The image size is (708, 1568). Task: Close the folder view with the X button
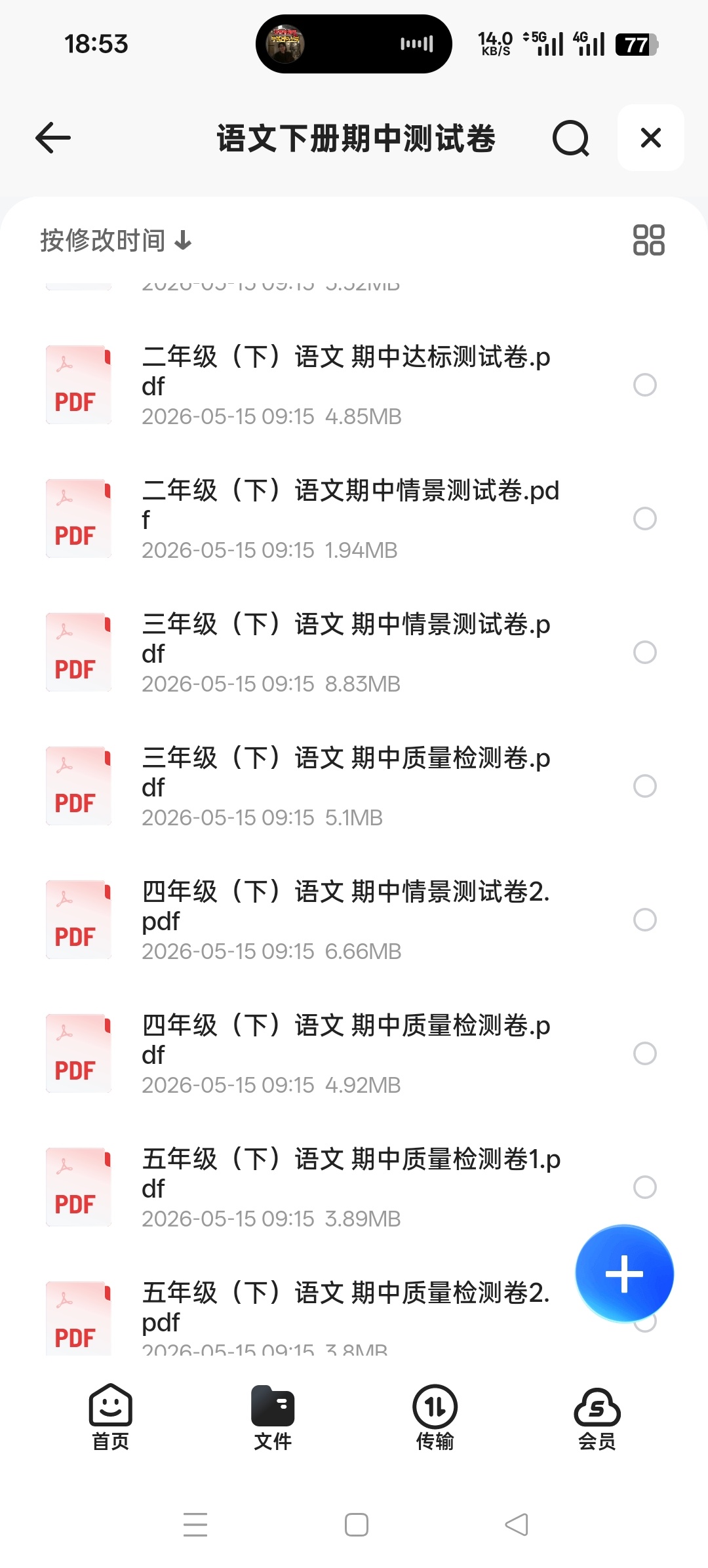(650, 138)
